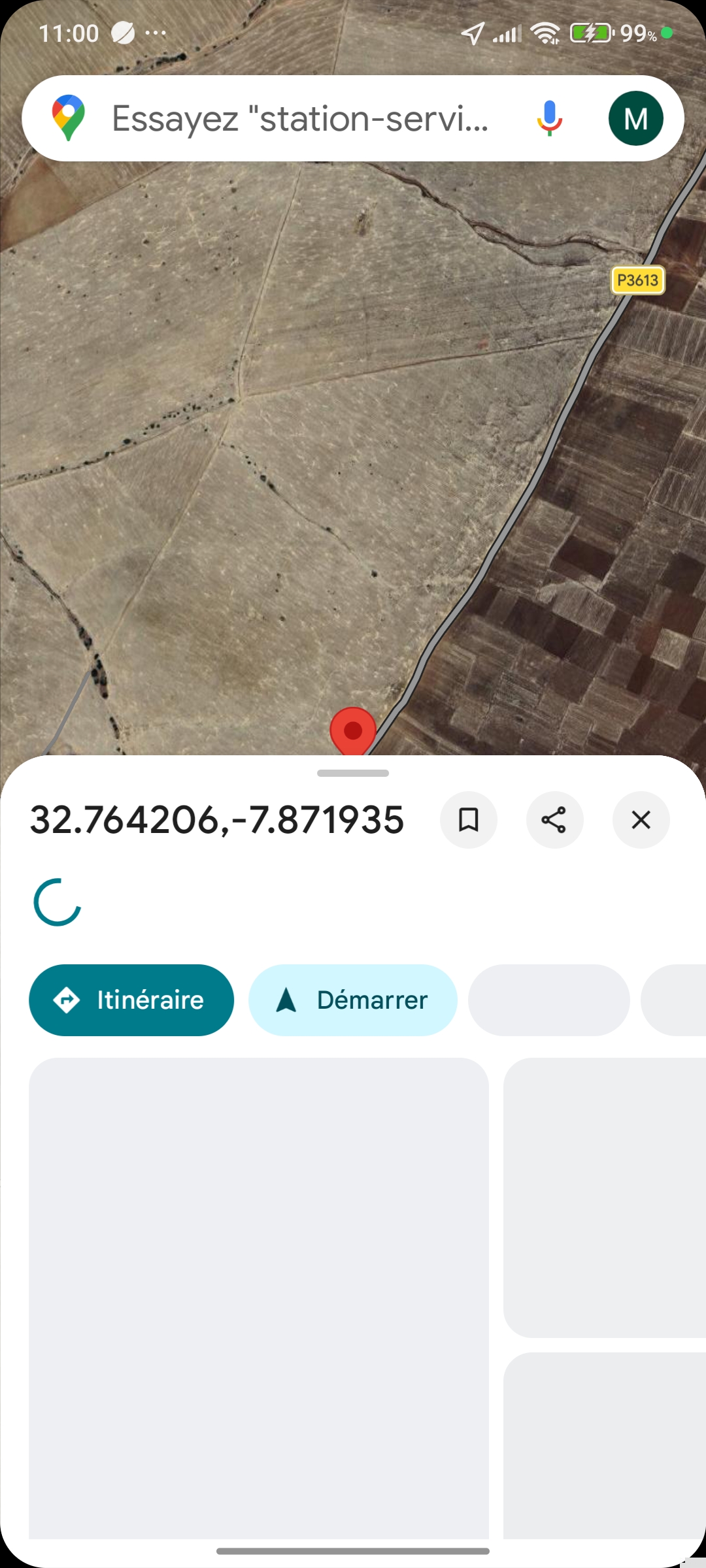Get directions with Itinéraire
Image resolution: width=706 pixels, height=1568 pixels.
coord(131,1000)
